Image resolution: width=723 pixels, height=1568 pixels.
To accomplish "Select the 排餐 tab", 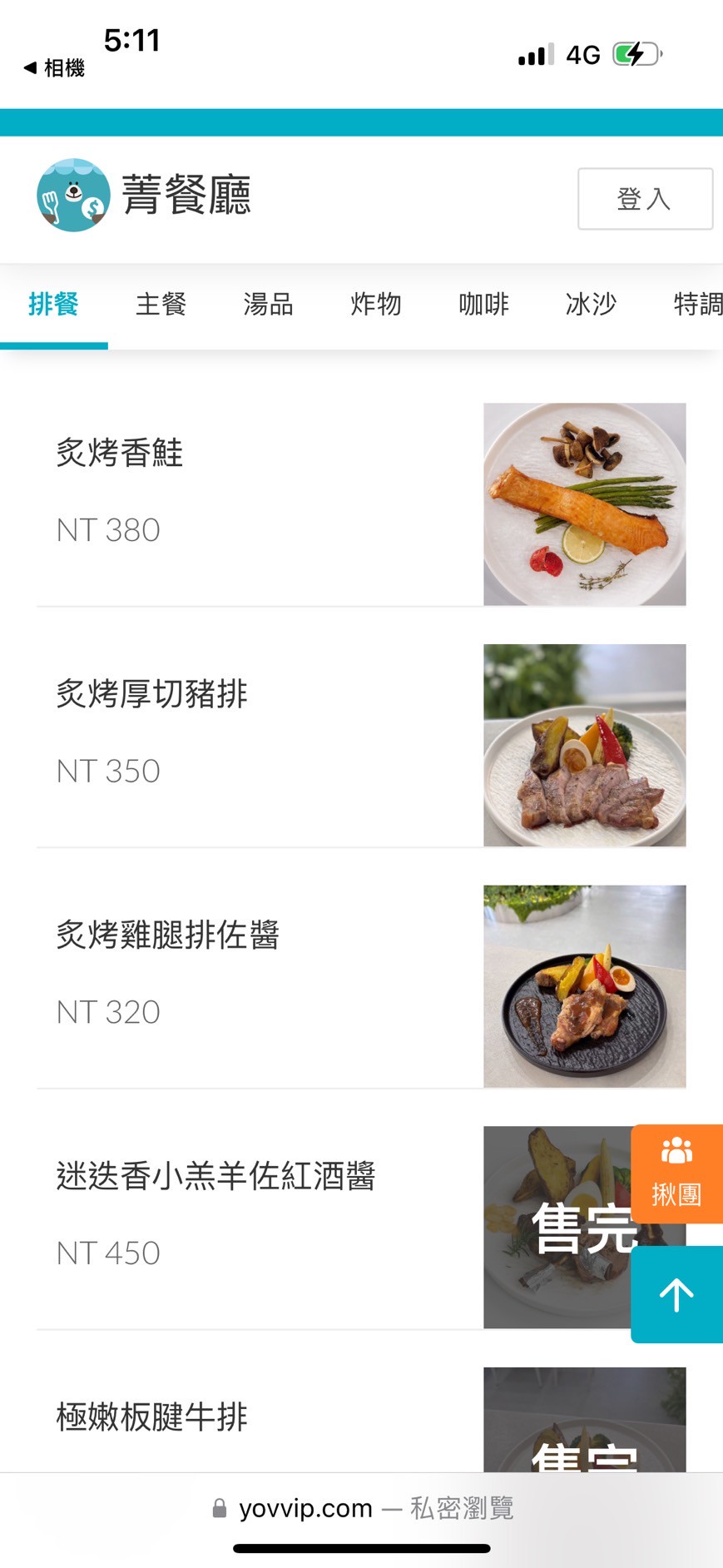I will pos(53,305).
